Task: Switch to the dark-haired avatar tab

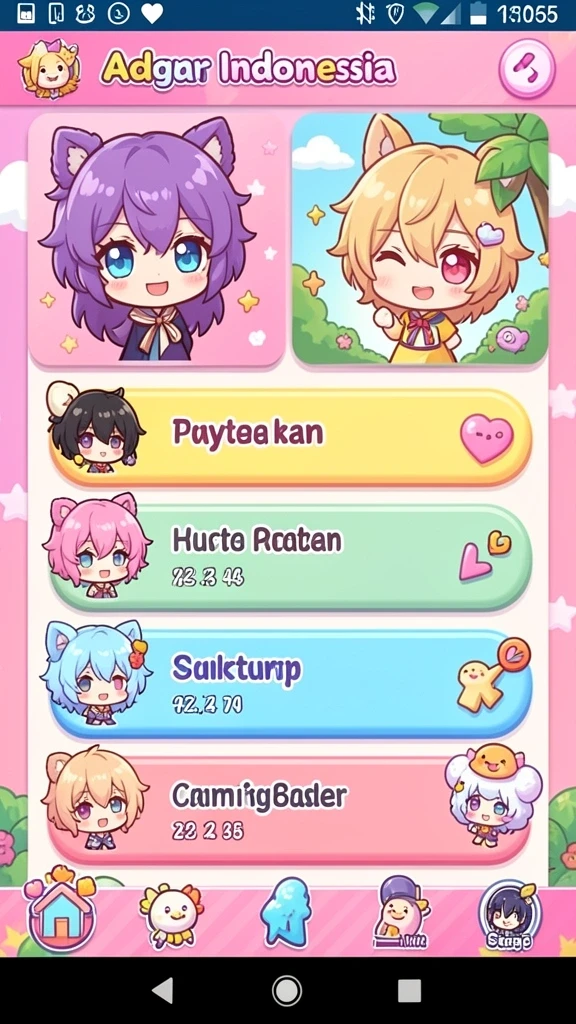Action: [510, 914]
